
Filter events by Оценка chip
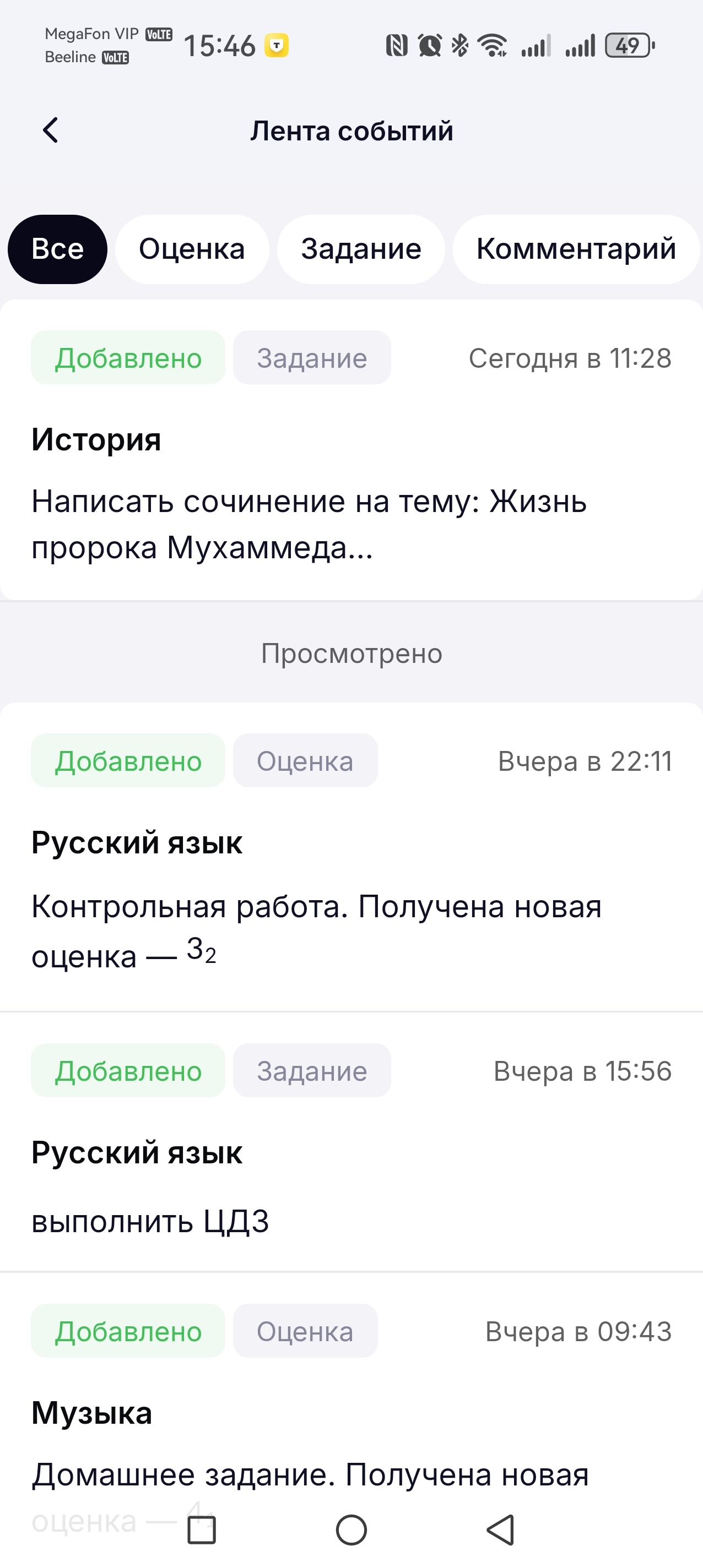pos(192,249)
